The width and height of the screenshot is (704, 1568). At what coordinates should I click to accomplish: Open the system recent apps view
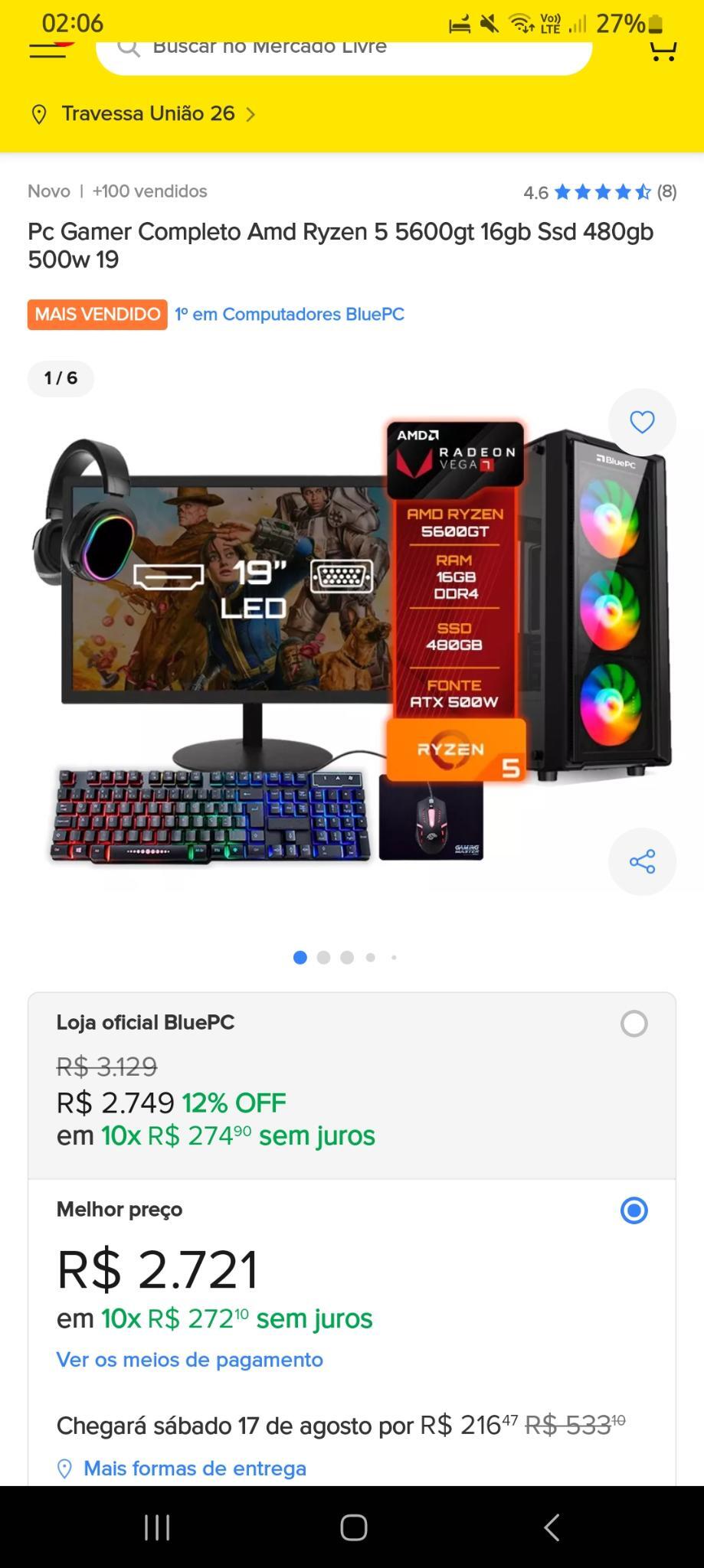(x=157, y=1527)
